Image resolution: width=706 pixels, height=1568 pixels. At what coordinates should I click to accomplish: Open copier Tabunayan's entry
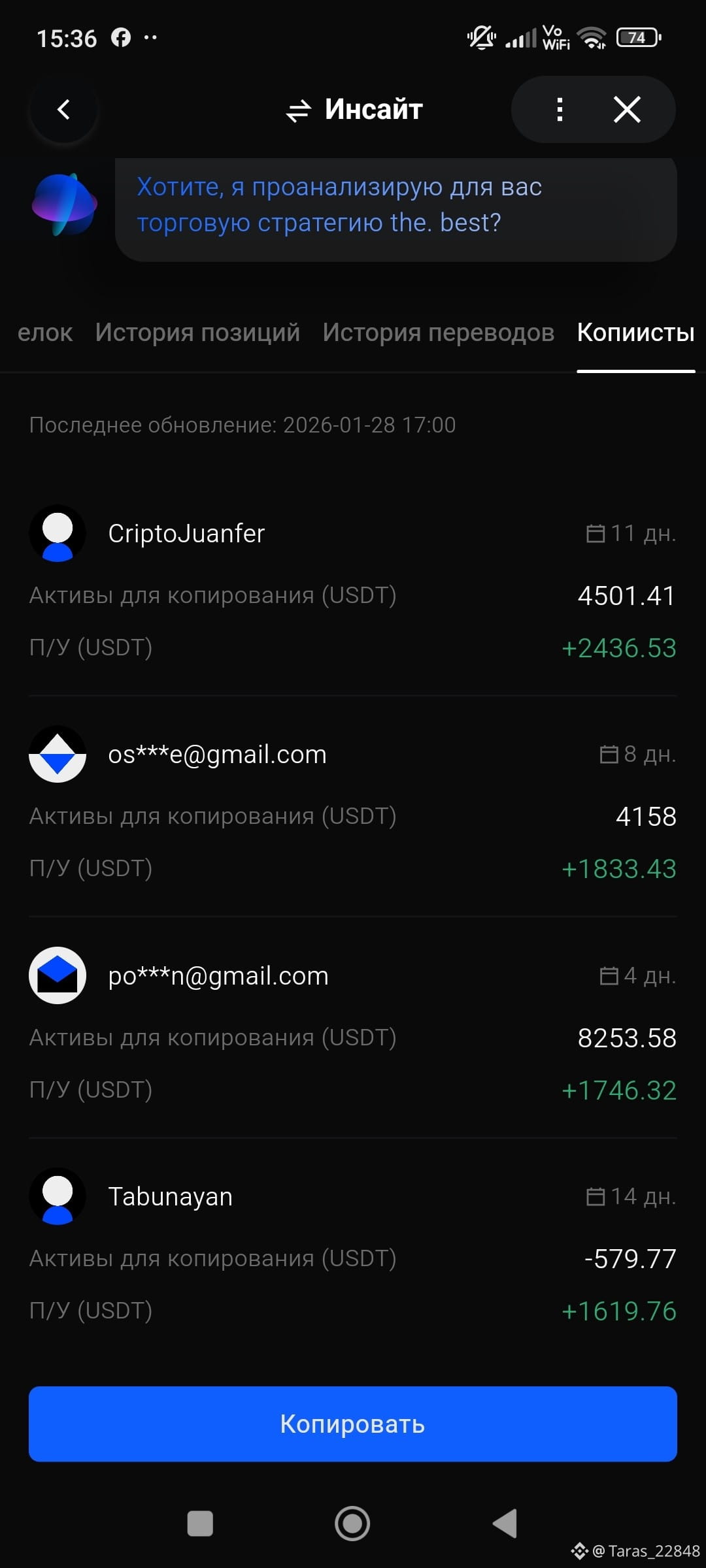coord(170,1197)
